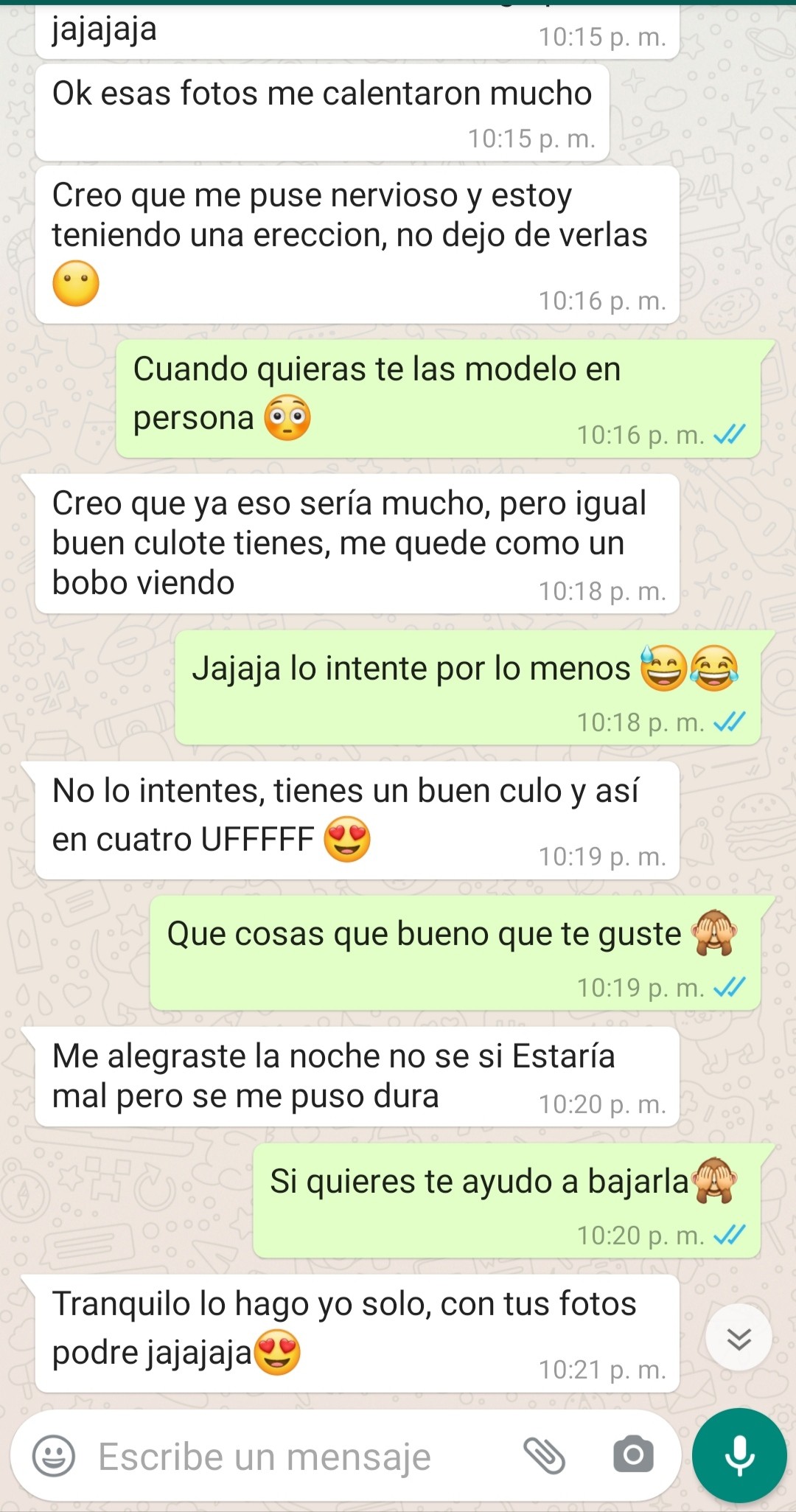This screenshot has width=796, height=1512.
Task: Attach a file with the paperclip icon
Action: [x=545, y=1456]
